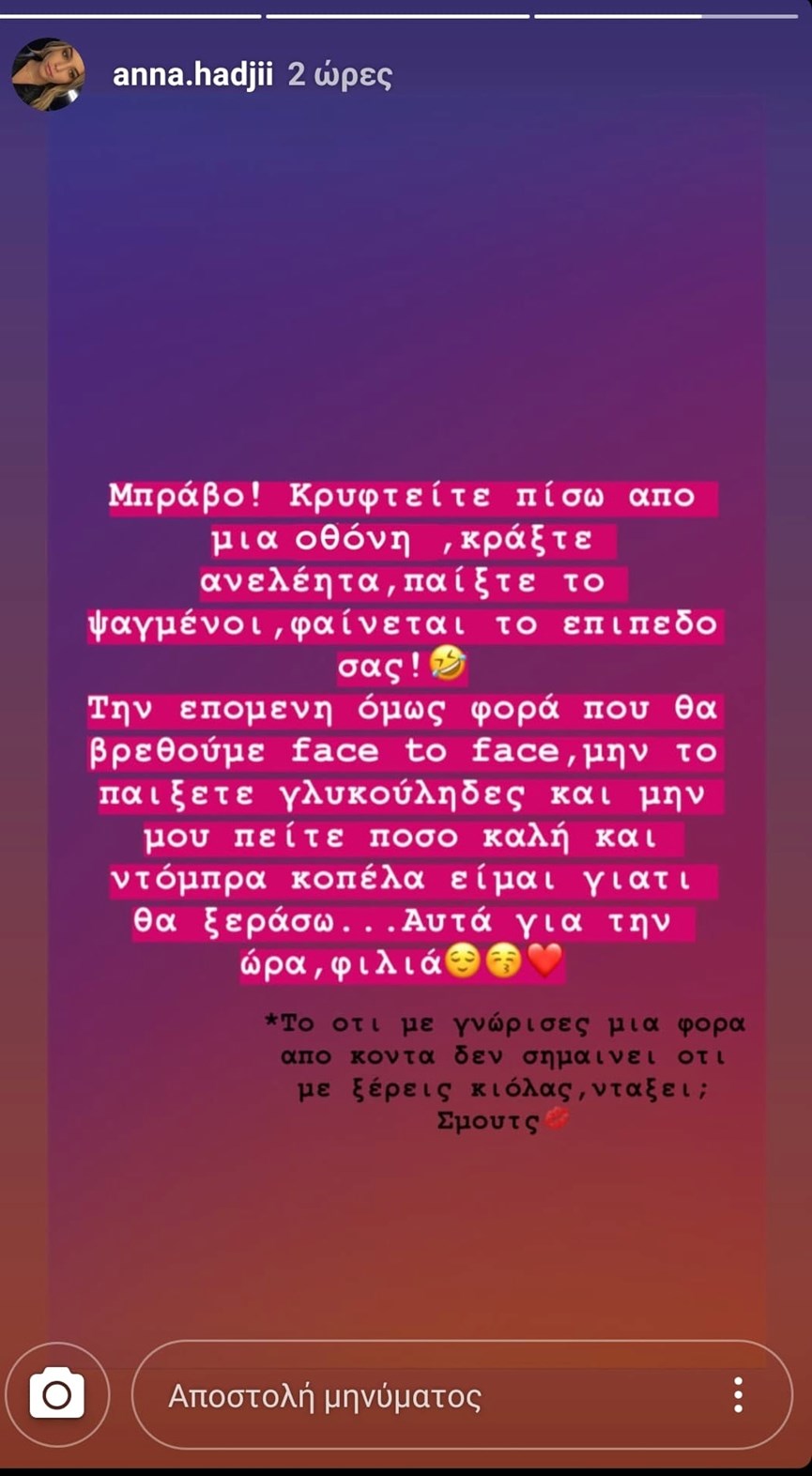Tap the anna.hadjii username
This screenshot has width=812, height=1476.
192,74
